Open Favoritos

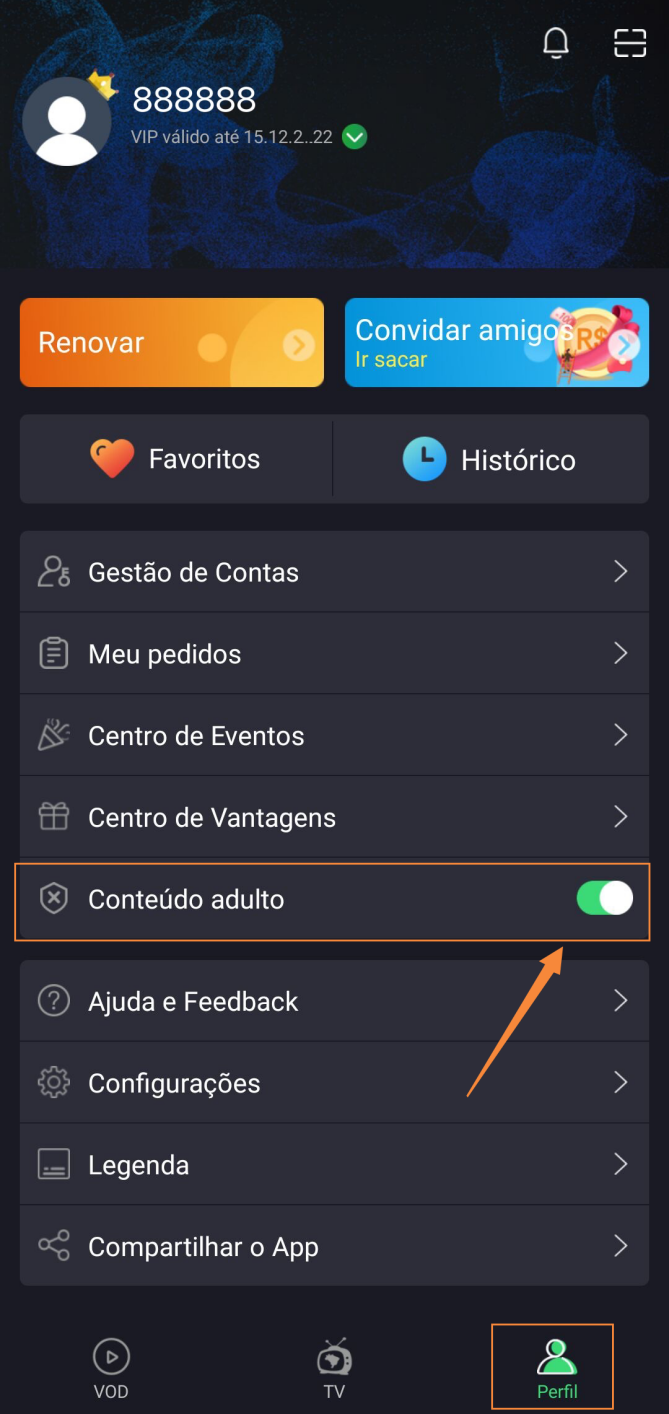click(176, 460)
